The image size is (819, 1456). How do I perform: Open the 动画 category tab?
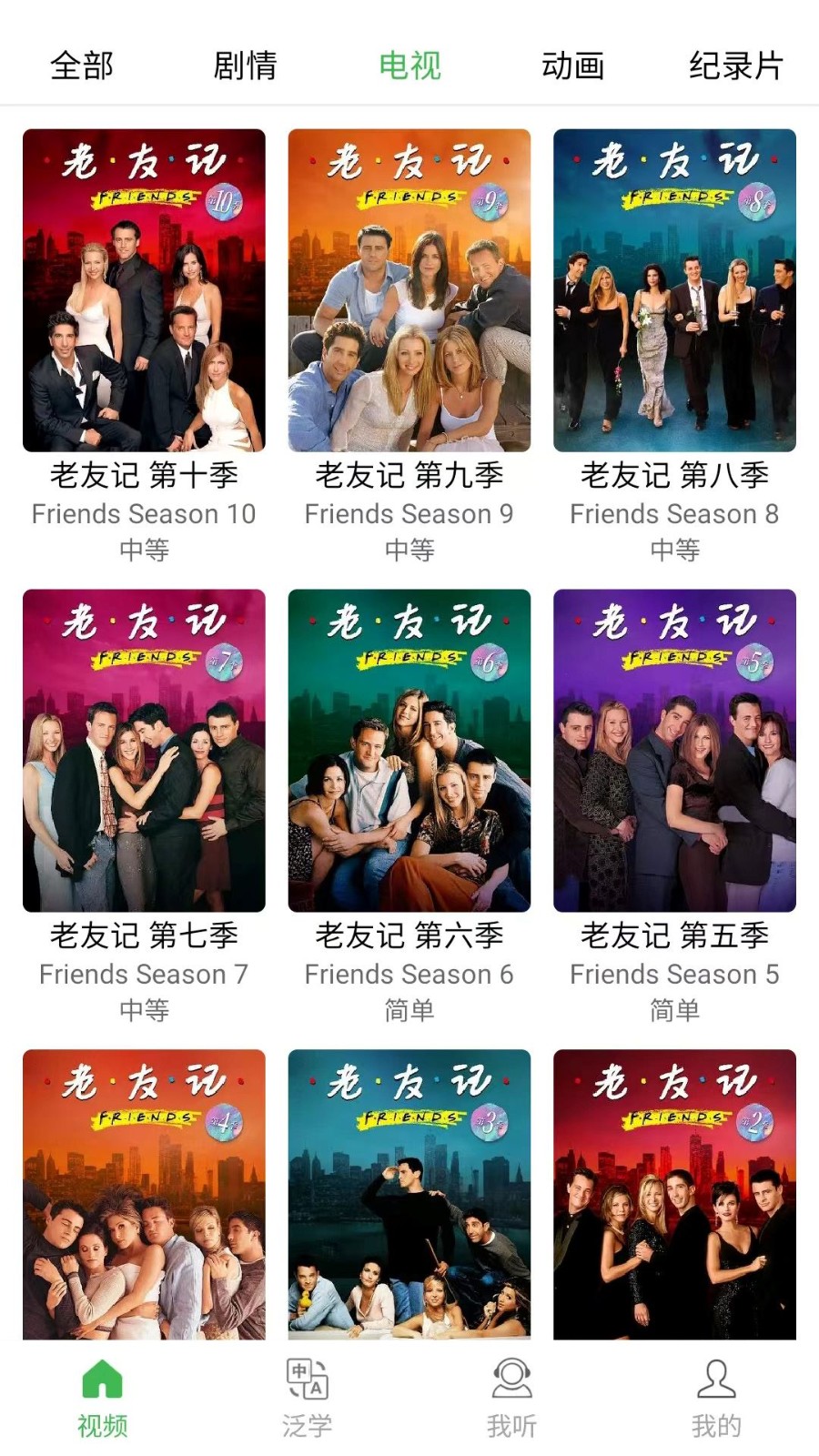[x=572, y=66]
